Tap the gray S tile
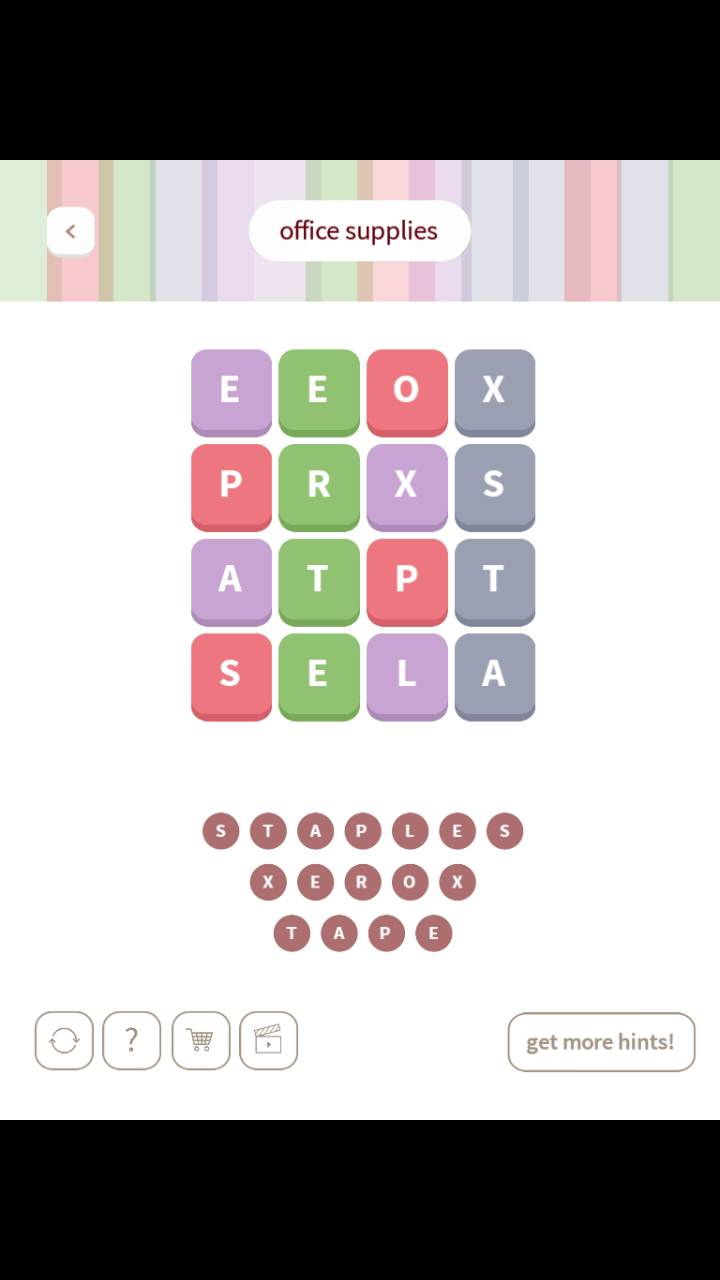Image resolution: width=720 pixels, height=1280 pixels. point(494,484)
